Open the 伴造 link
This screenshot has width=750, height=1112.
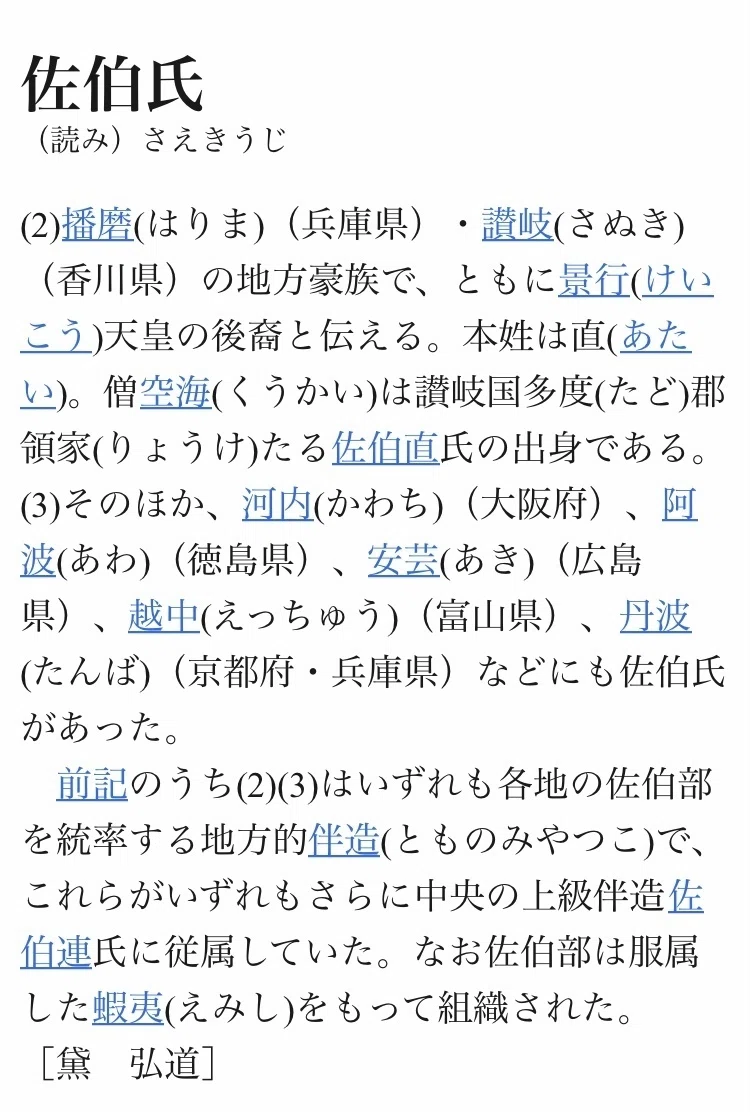(345, 841)
